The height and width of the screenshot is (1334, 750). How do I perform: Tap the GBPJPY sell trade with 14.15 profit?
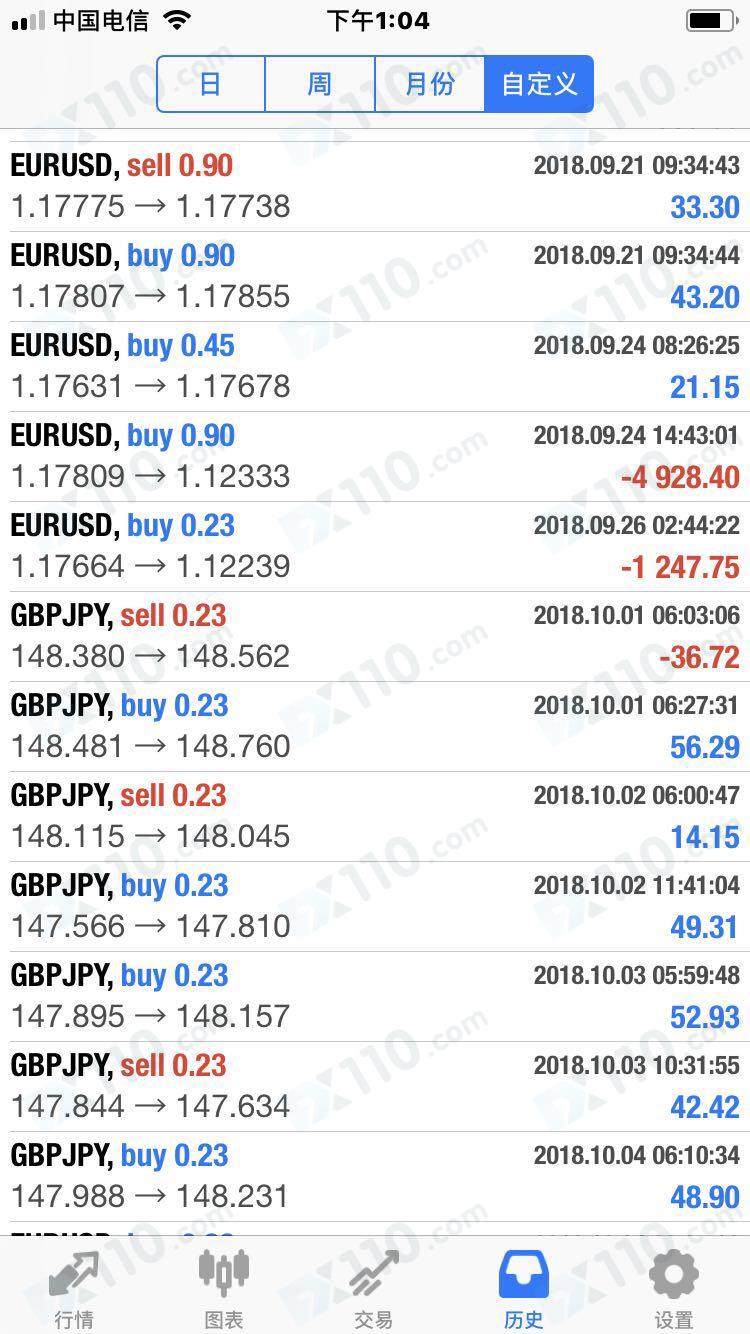pyautogui.click(x=375, y=817)
